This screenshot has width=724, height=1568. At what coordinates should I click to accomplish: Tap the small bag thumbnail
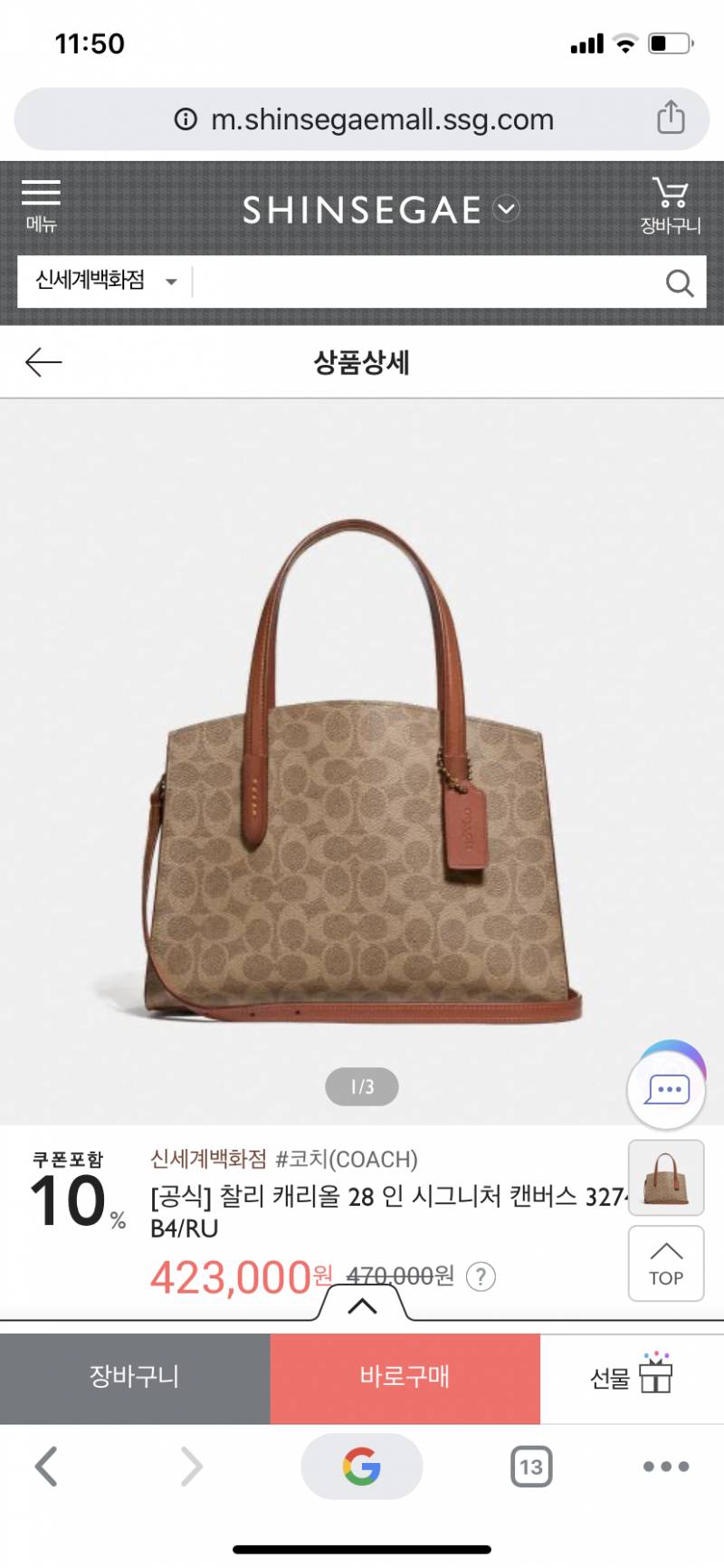(x=666, y=1177)
